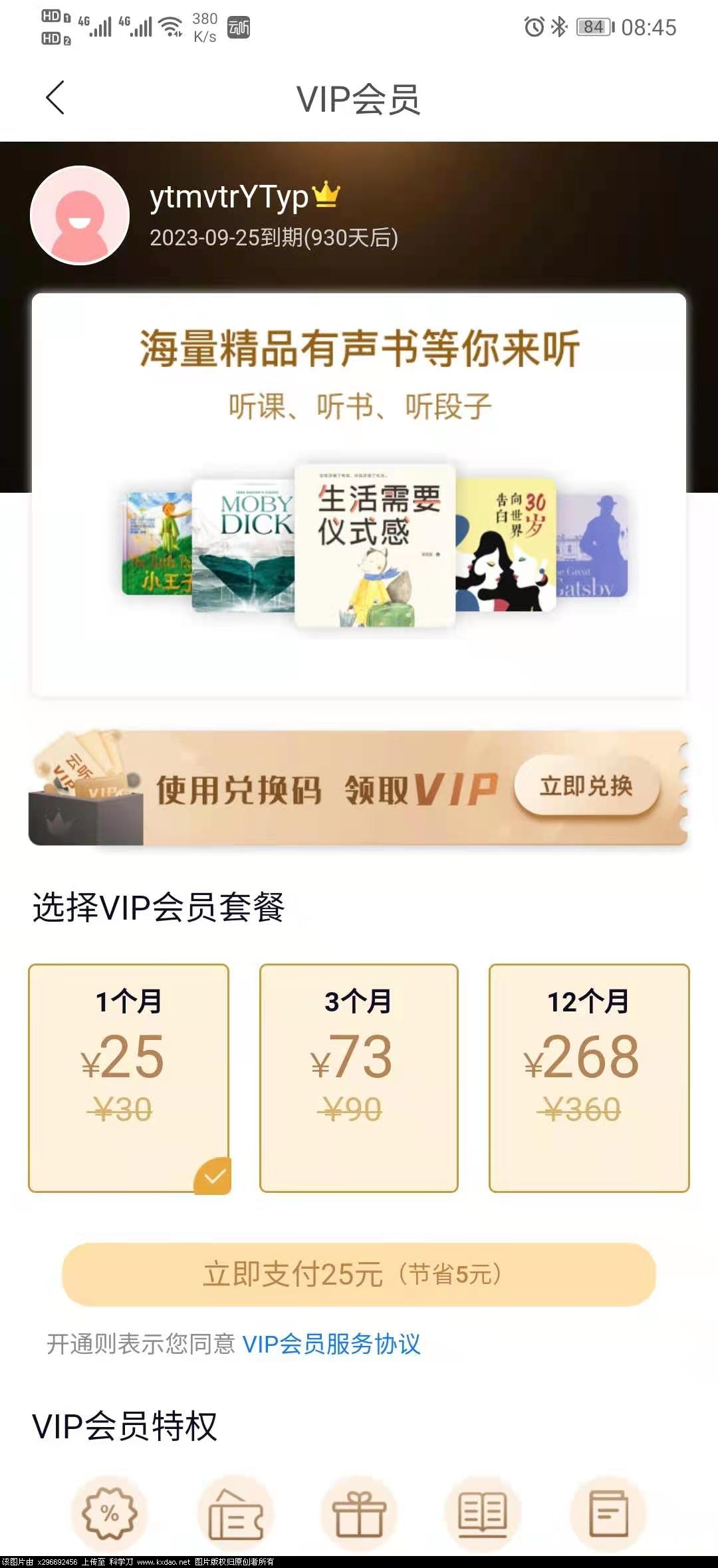
Task: Select the 1个月 ¥25 plan
Action: coord(128,1077)
